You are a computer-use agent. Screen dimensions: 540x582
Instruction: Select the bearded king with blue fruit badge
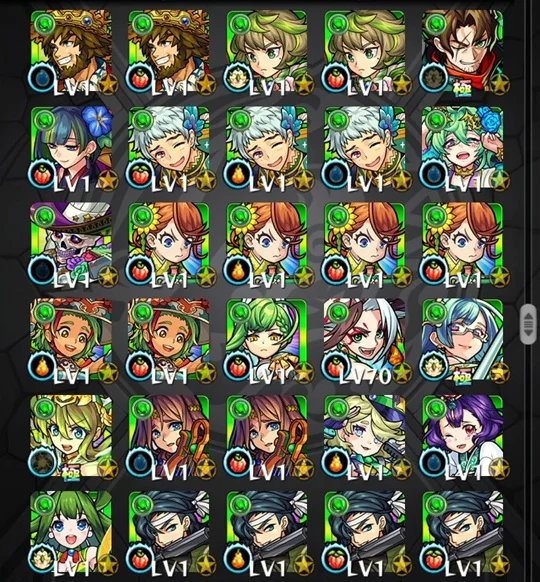click(x=71, y=51)
